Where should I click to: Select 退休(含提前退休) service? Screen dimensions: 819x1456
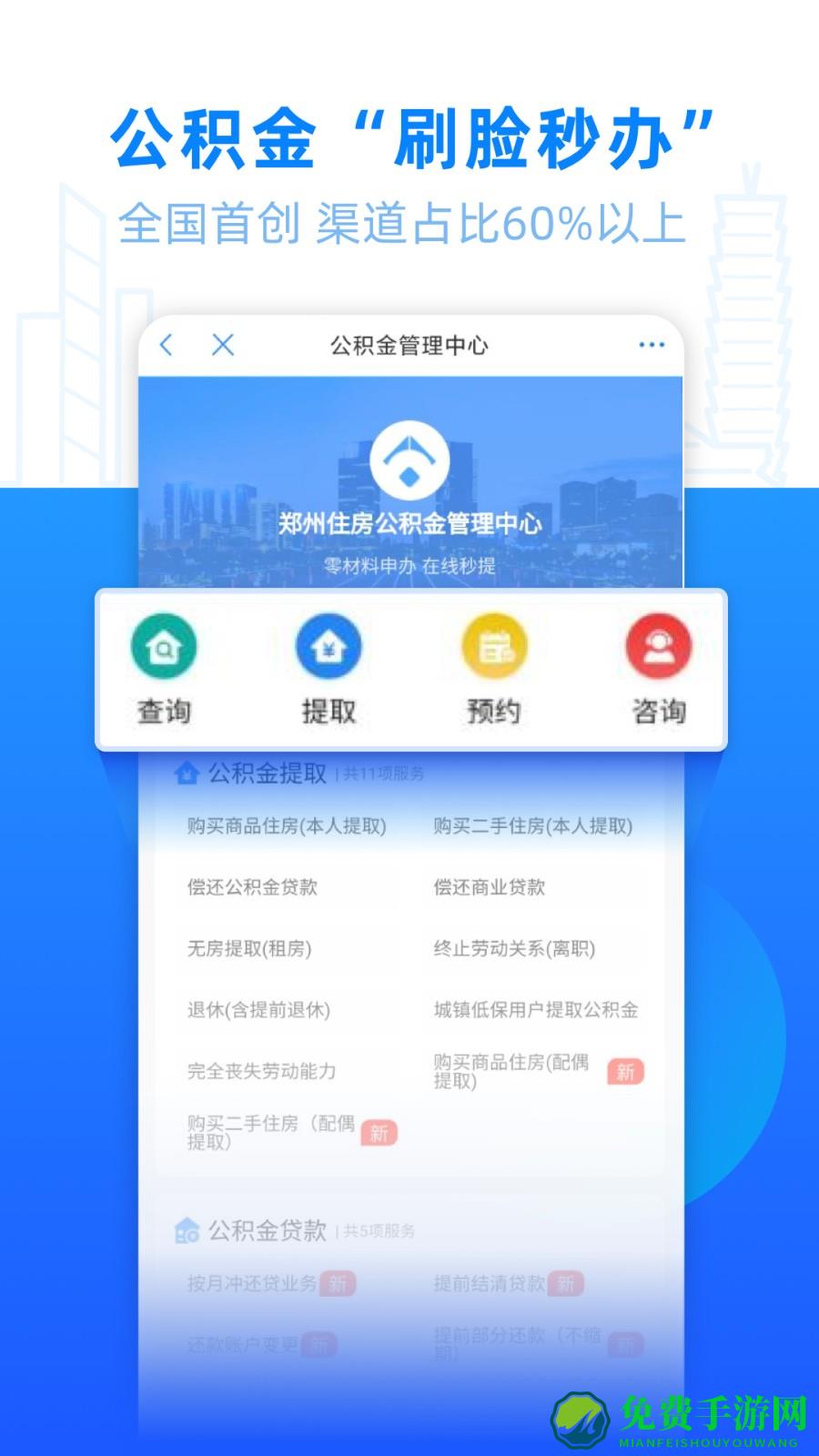258,1009
